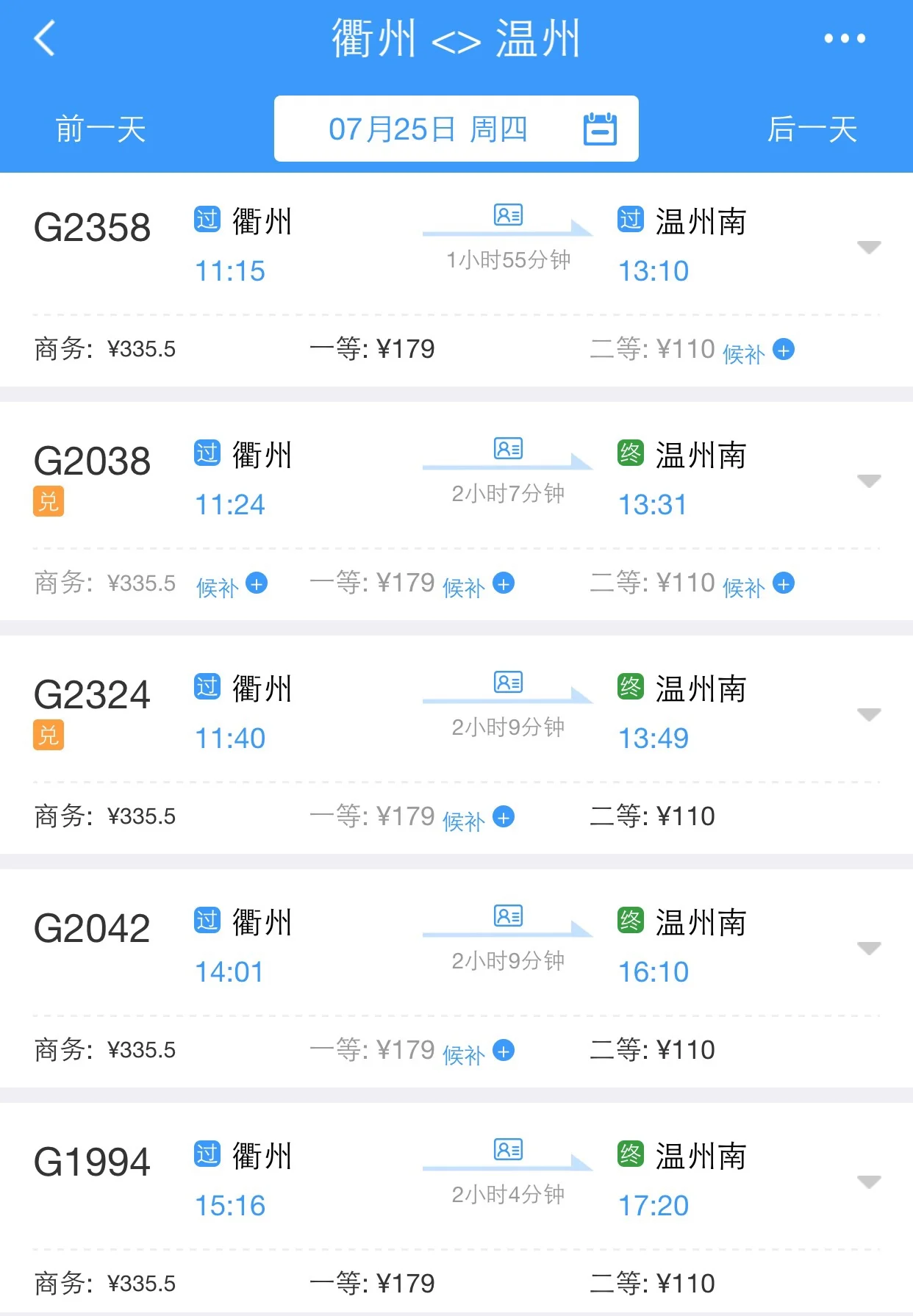
Task: Click the ID card icon on G2358 route
Action: click(508, 215)
